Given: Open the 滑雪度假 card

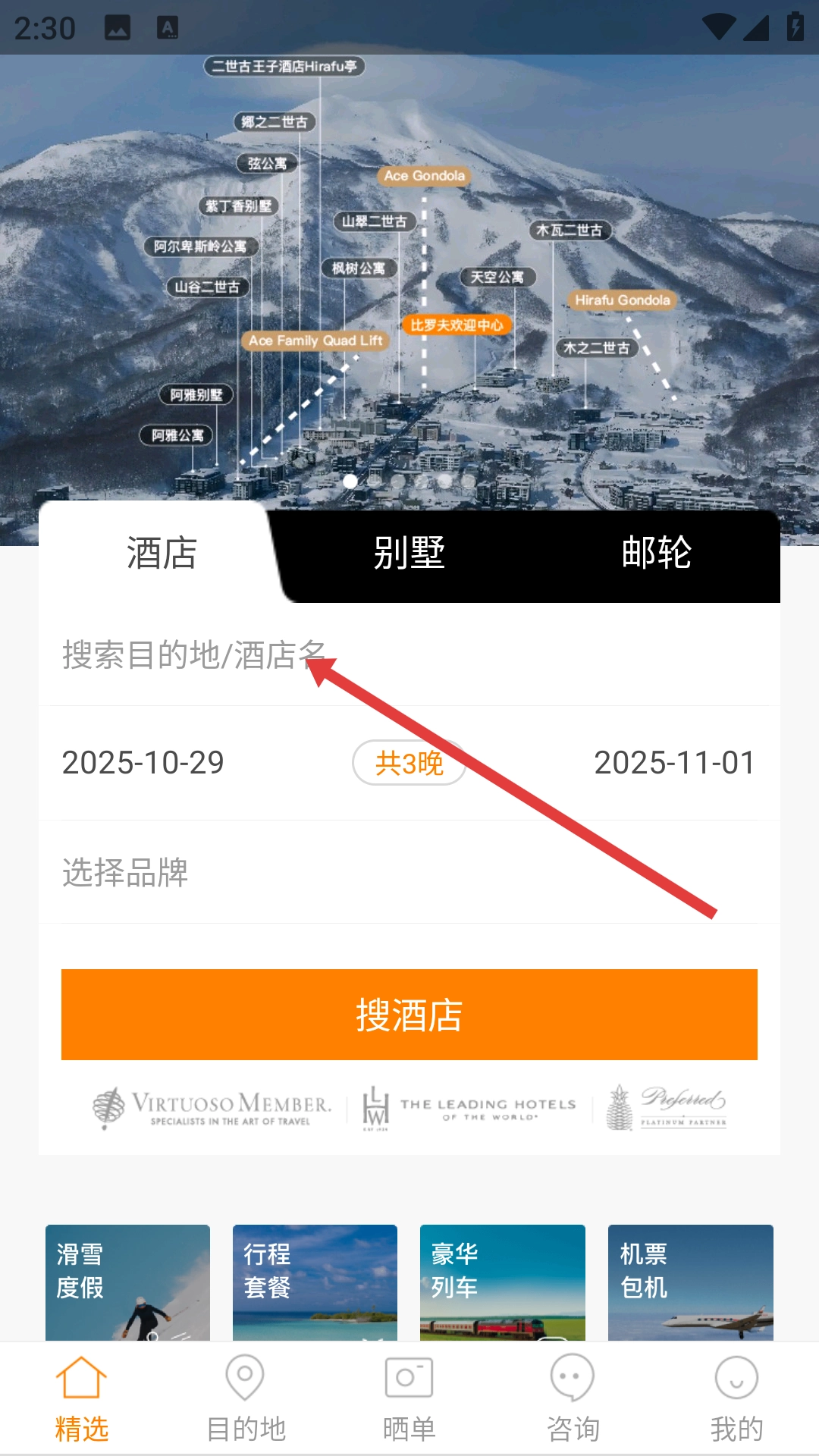Looking at the screenshot, I should [127, 1282].
